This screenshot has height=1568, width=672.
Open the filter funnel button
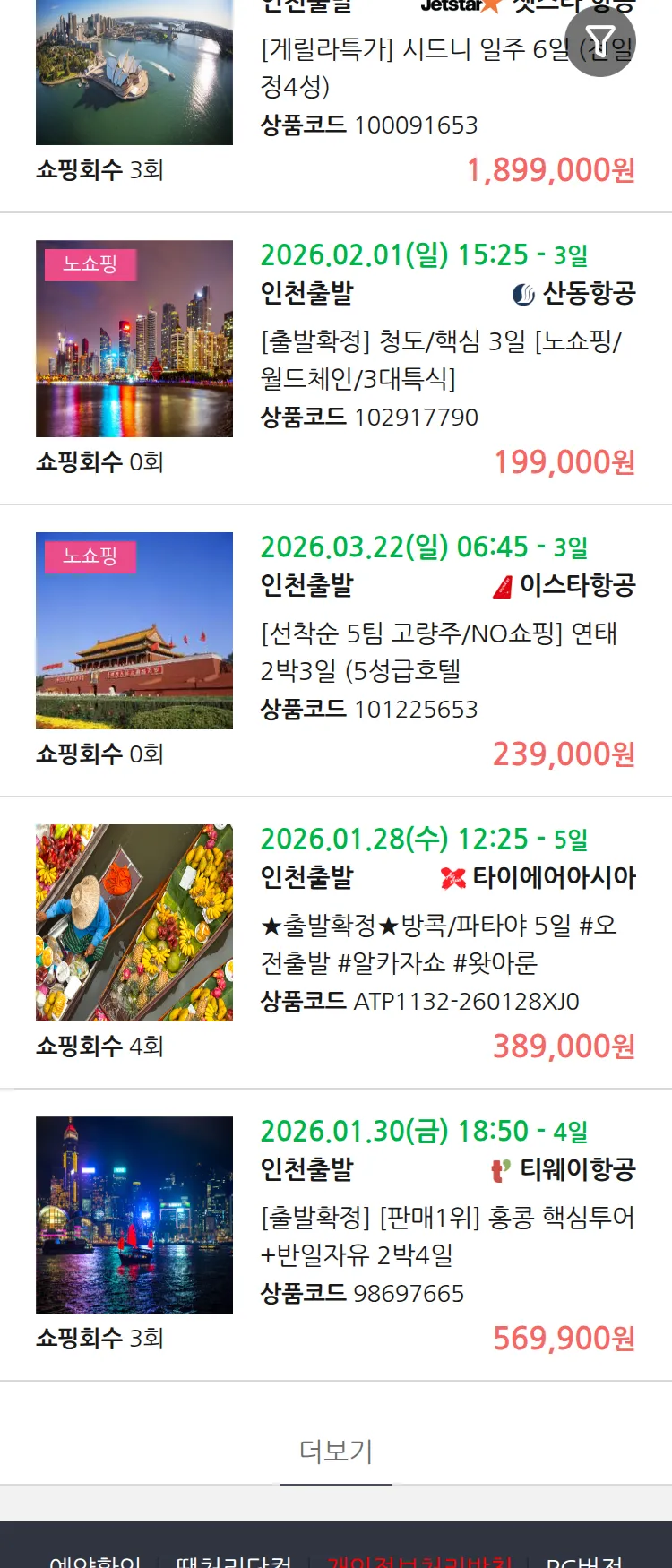[x=599, y=40]
